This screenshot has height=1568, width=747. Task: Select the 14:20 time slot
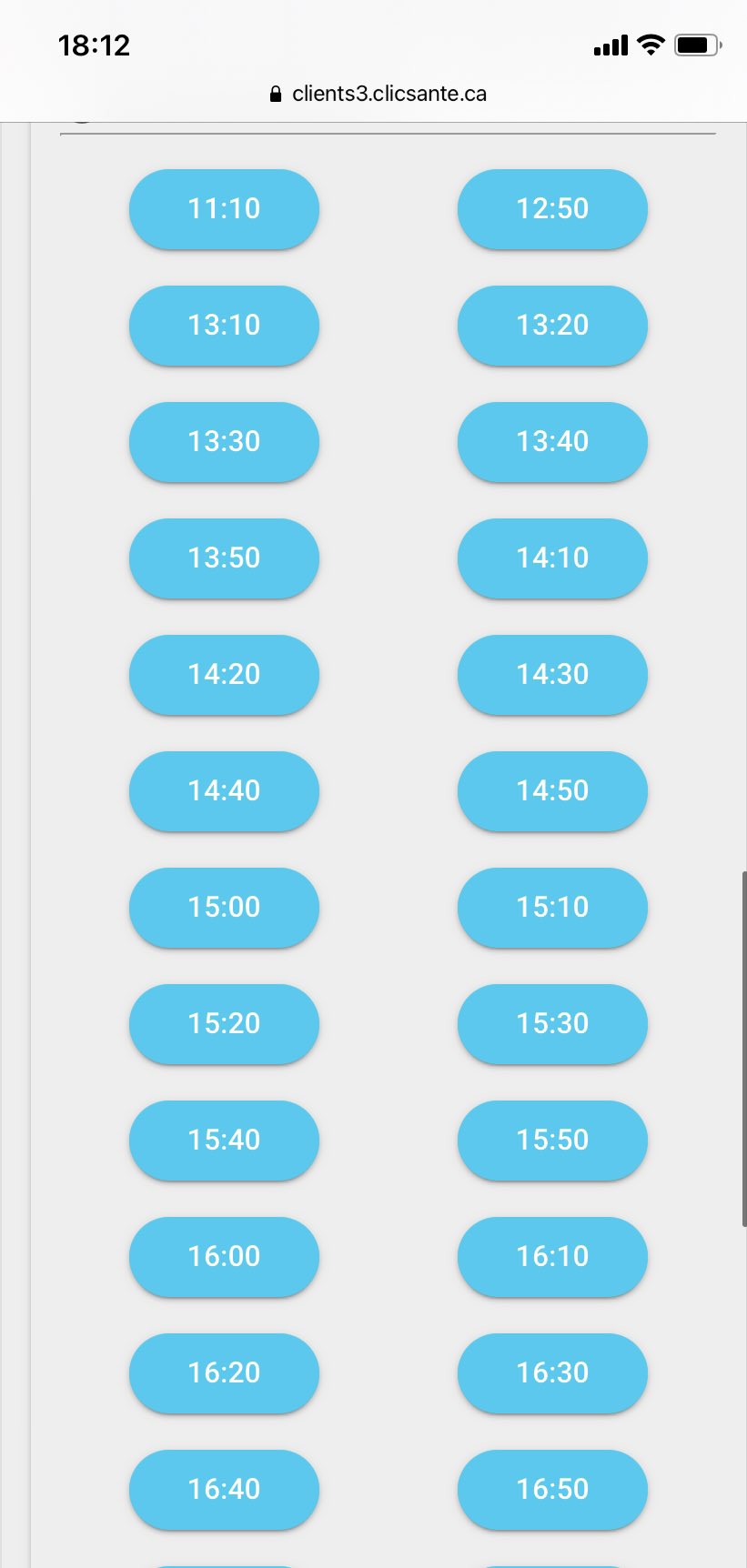point(224,675)
